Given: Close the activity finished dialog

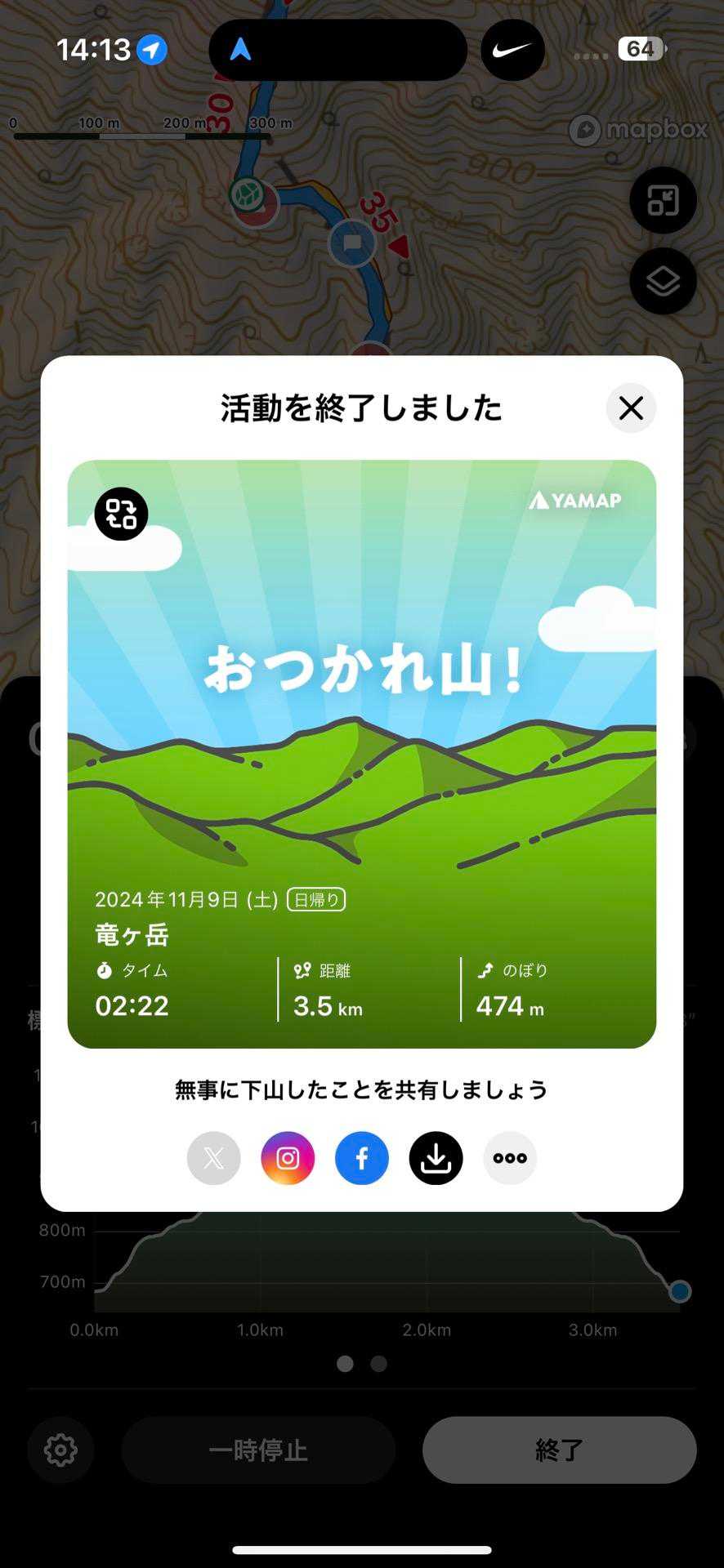Looking at the screenshot, I should pyautogui.click(x=631, y=408).
